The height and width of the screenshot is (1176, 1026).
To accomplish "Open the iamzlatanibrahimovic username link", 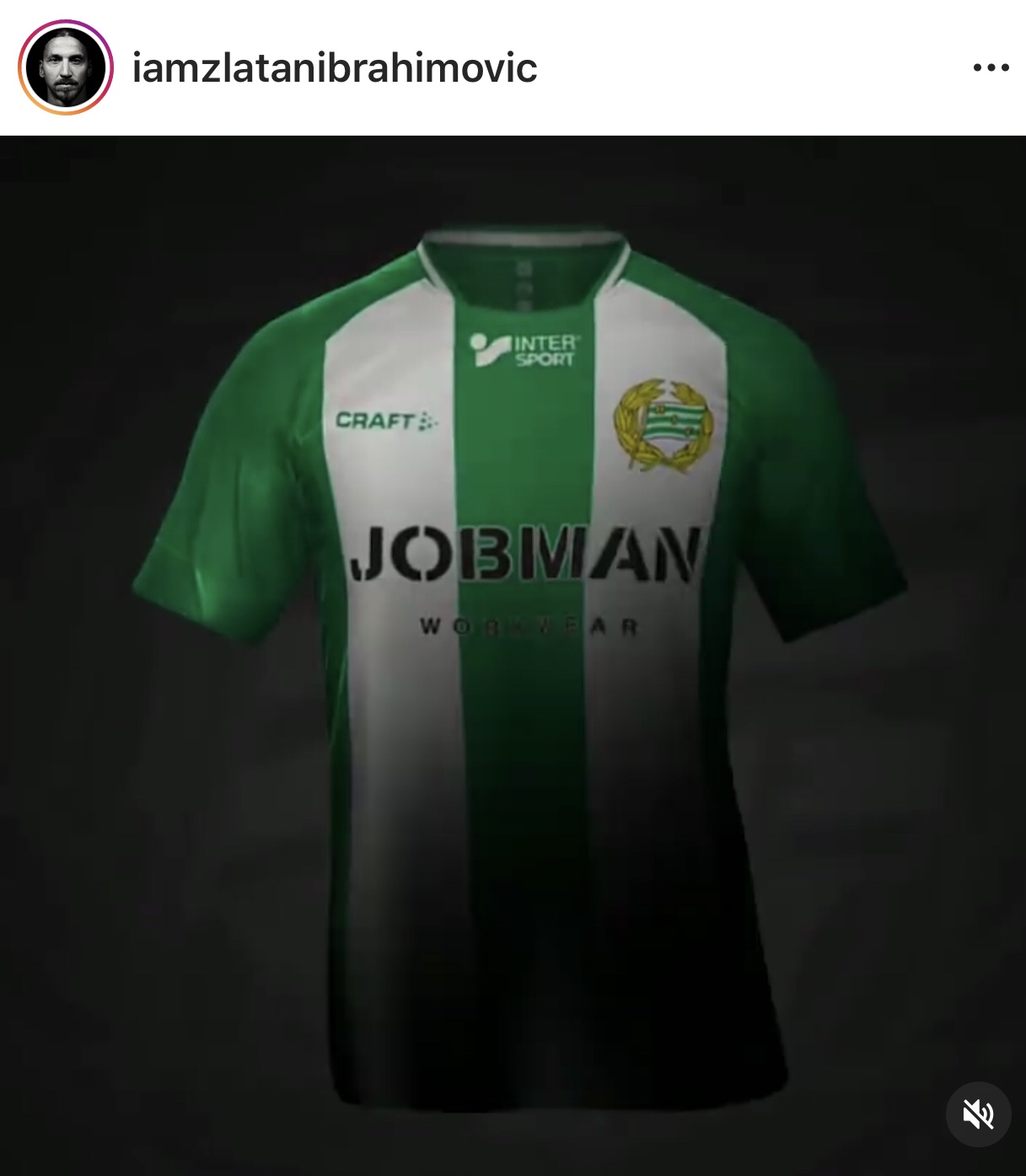I will [x=335, y=67].
